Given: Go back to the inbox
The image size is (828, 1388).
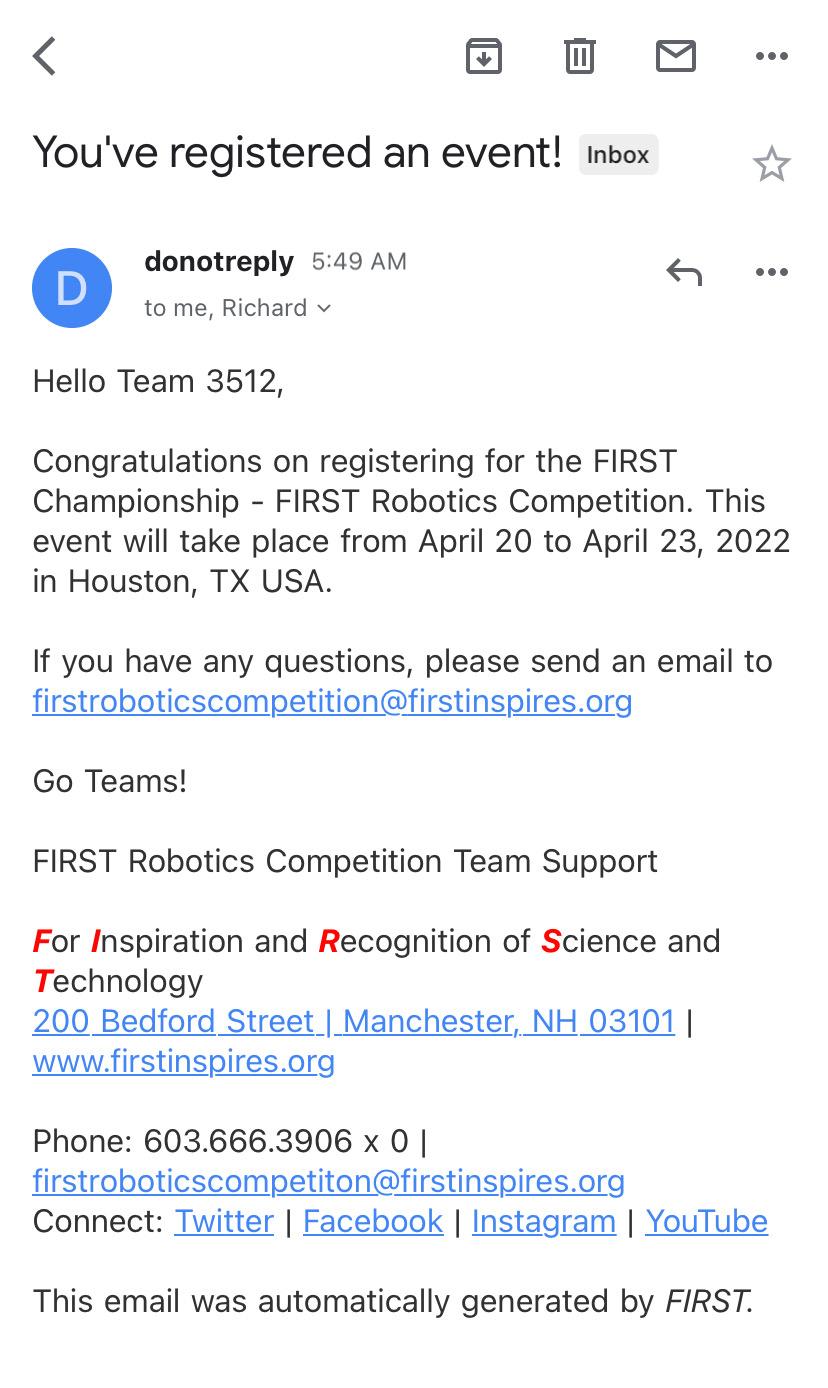Looking at the screenshot, I should point(45,56).
